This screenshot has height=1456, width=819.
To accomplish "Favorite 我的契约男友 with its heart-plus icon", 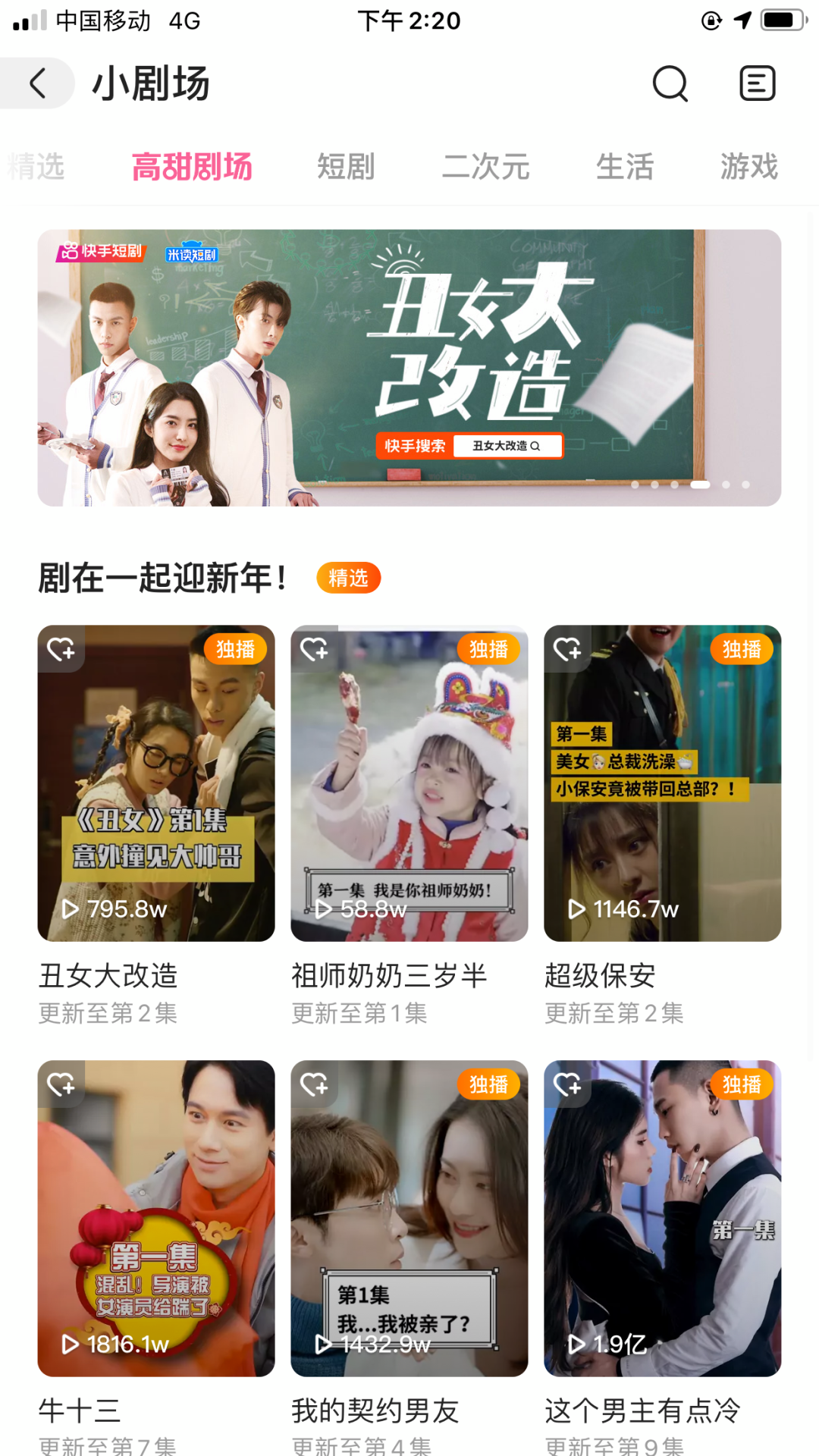I will click(314, 1084).
